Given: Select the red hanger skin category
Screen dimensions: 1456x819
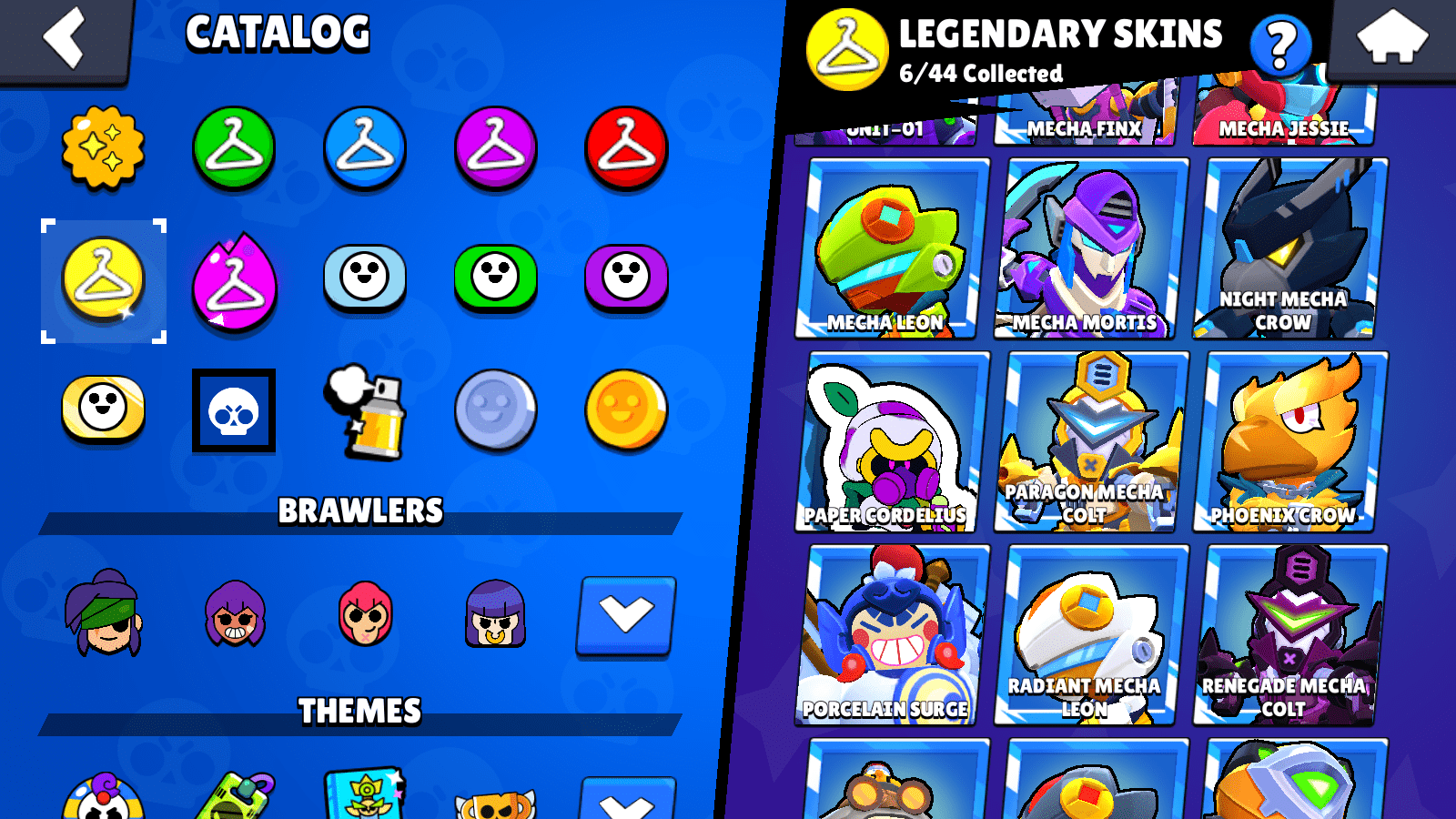Looking at the screenshot, I should [626, 147].
